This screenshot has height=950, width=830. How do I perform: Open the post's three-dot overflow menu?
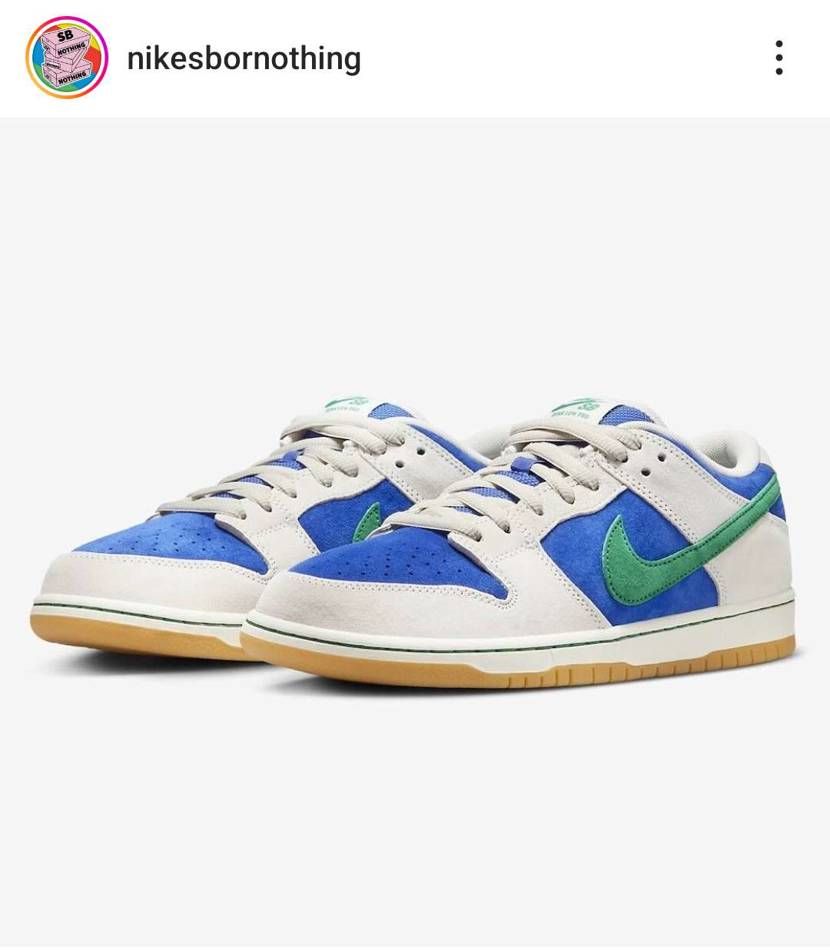pos(779,58)
